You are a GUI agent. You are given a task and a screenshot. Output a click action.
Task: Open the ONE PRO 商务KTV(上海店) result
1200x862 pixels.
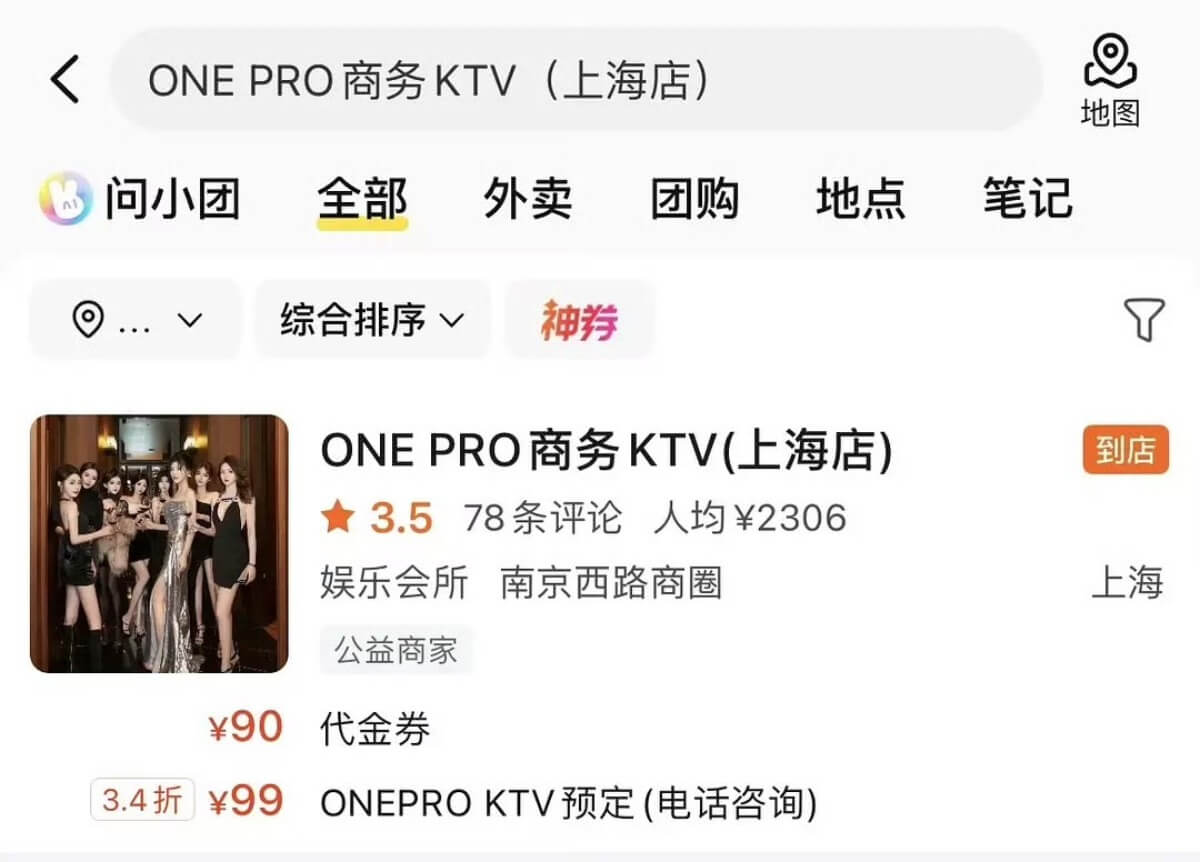(x=606, y=452)
